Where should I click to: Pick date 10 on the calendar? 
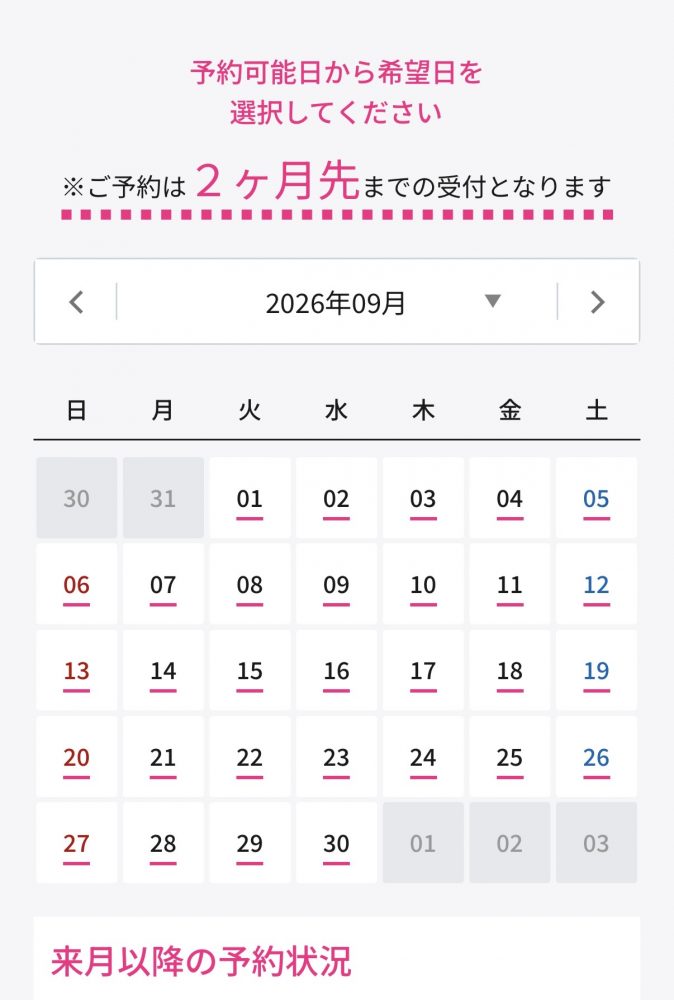pyautogui.click(x=423, y=584)
